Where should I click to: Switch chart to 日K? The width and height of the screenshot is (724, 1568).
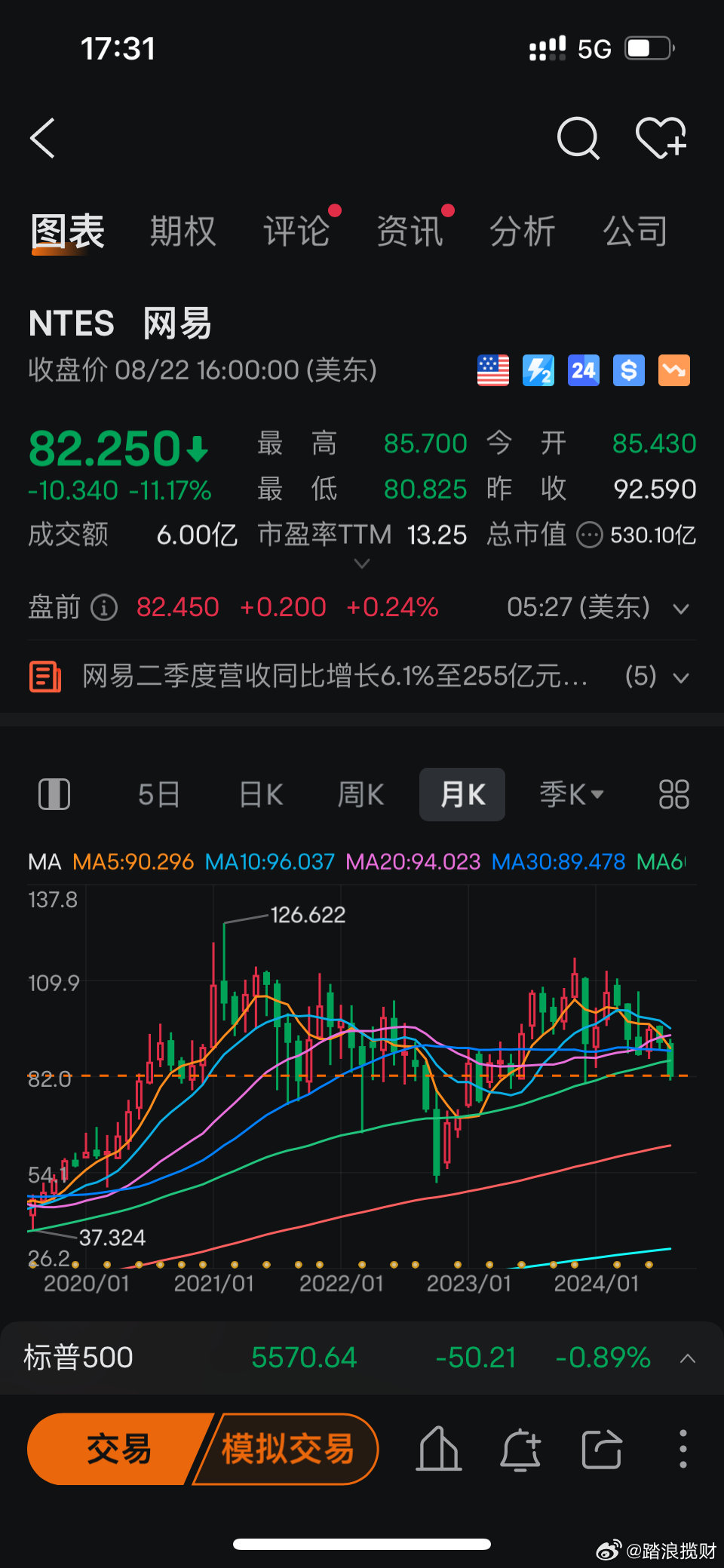pyautogui.click(x=260, y=794)
